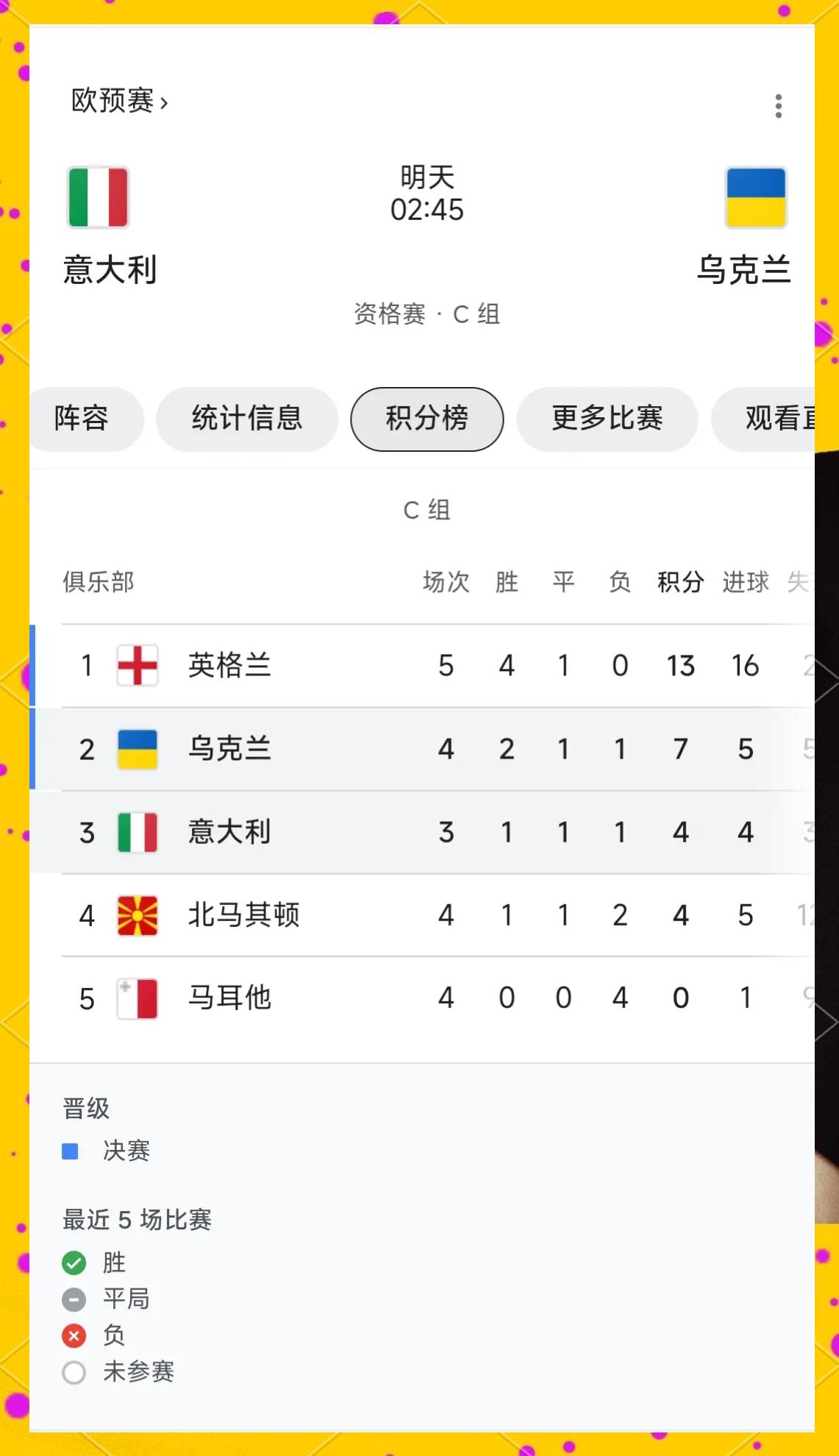Screen dimensions: 839x1456
Task: Click the Malta flag icon
Action: tap(137, 998)
